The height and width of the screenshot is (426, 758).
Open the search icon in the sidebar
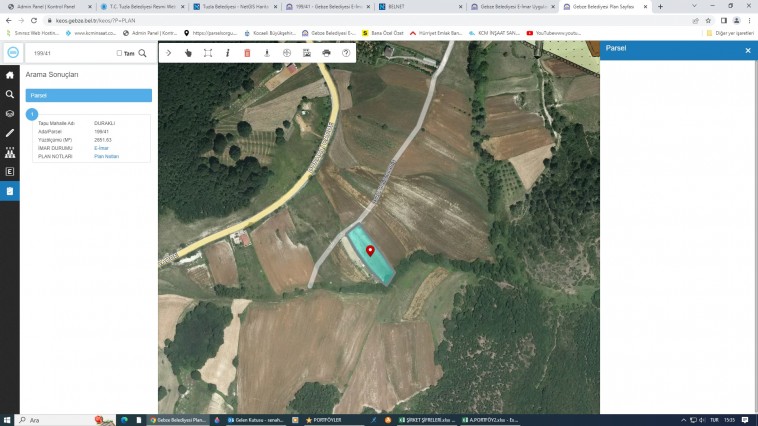pos(10,94)
